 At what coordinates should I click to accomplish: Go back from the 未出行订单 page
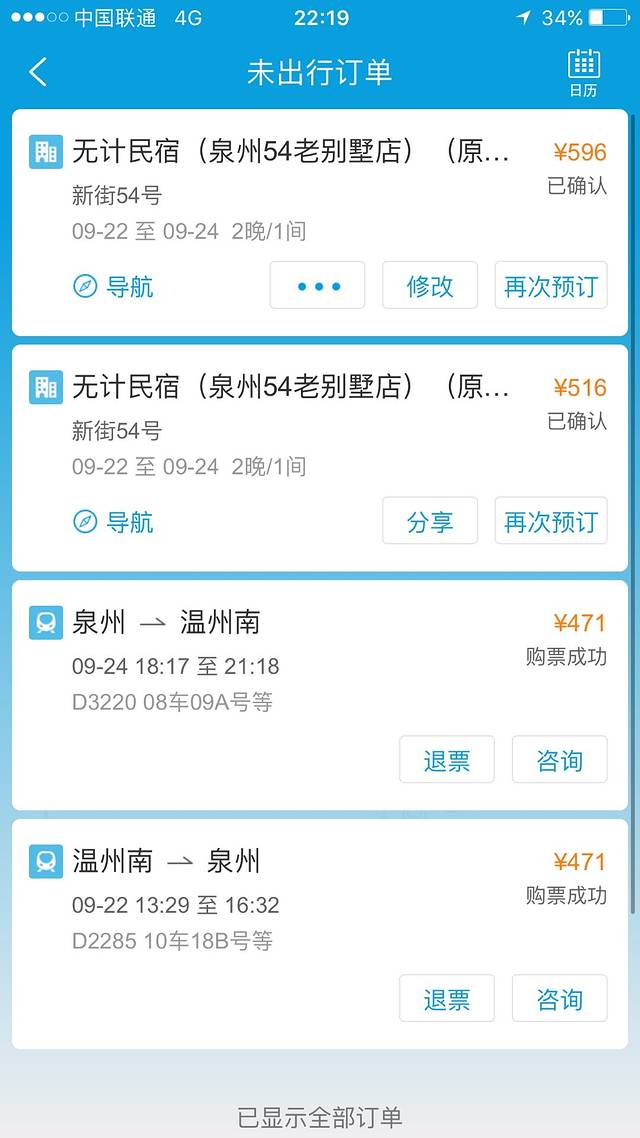[x=38, y=72]
